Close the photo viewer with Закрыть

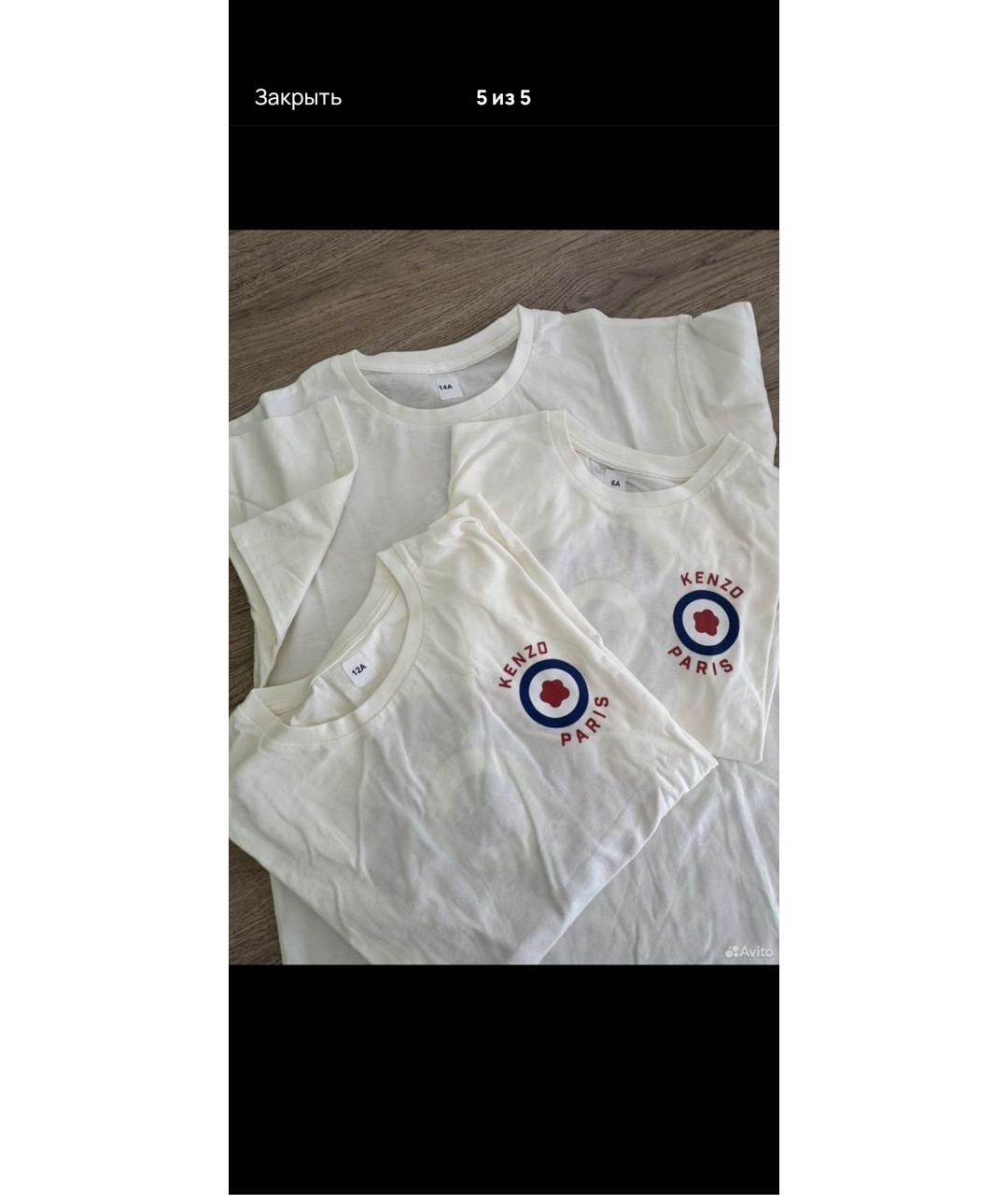[298, 98]
